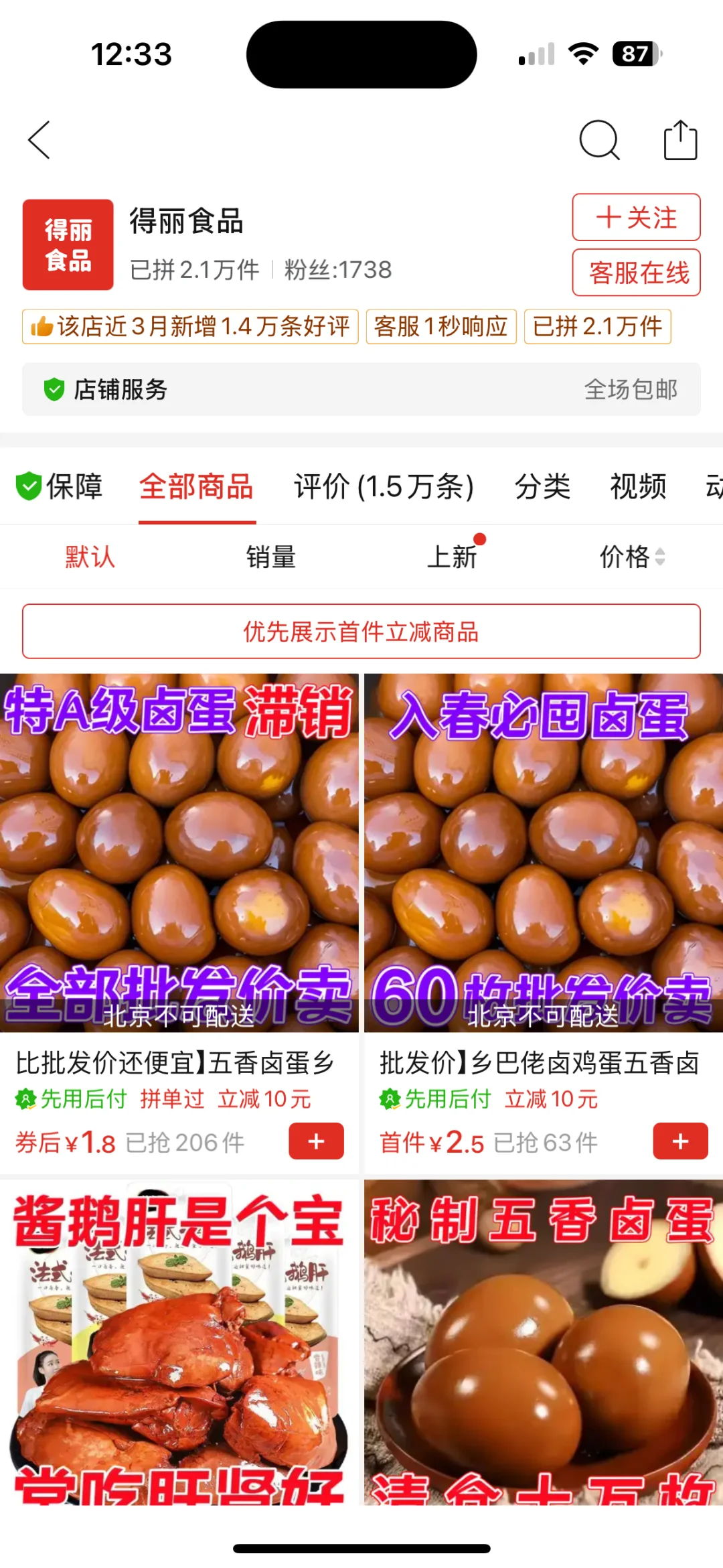Open the 酱鹅肝是个宝 product tile

(179, 1343)
